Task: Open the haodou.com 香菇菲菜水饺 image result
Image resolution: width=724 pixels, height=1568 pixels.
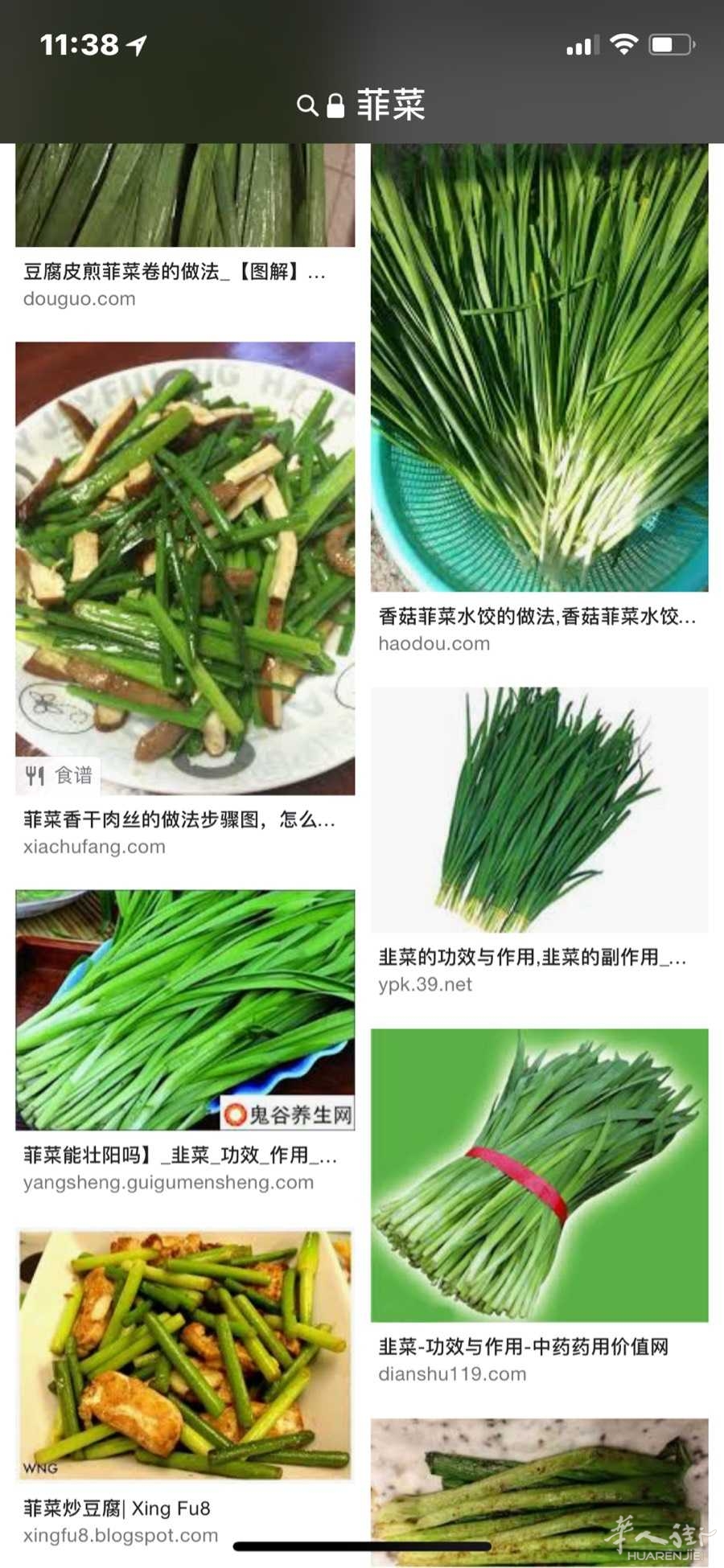Action: point(539,367)
